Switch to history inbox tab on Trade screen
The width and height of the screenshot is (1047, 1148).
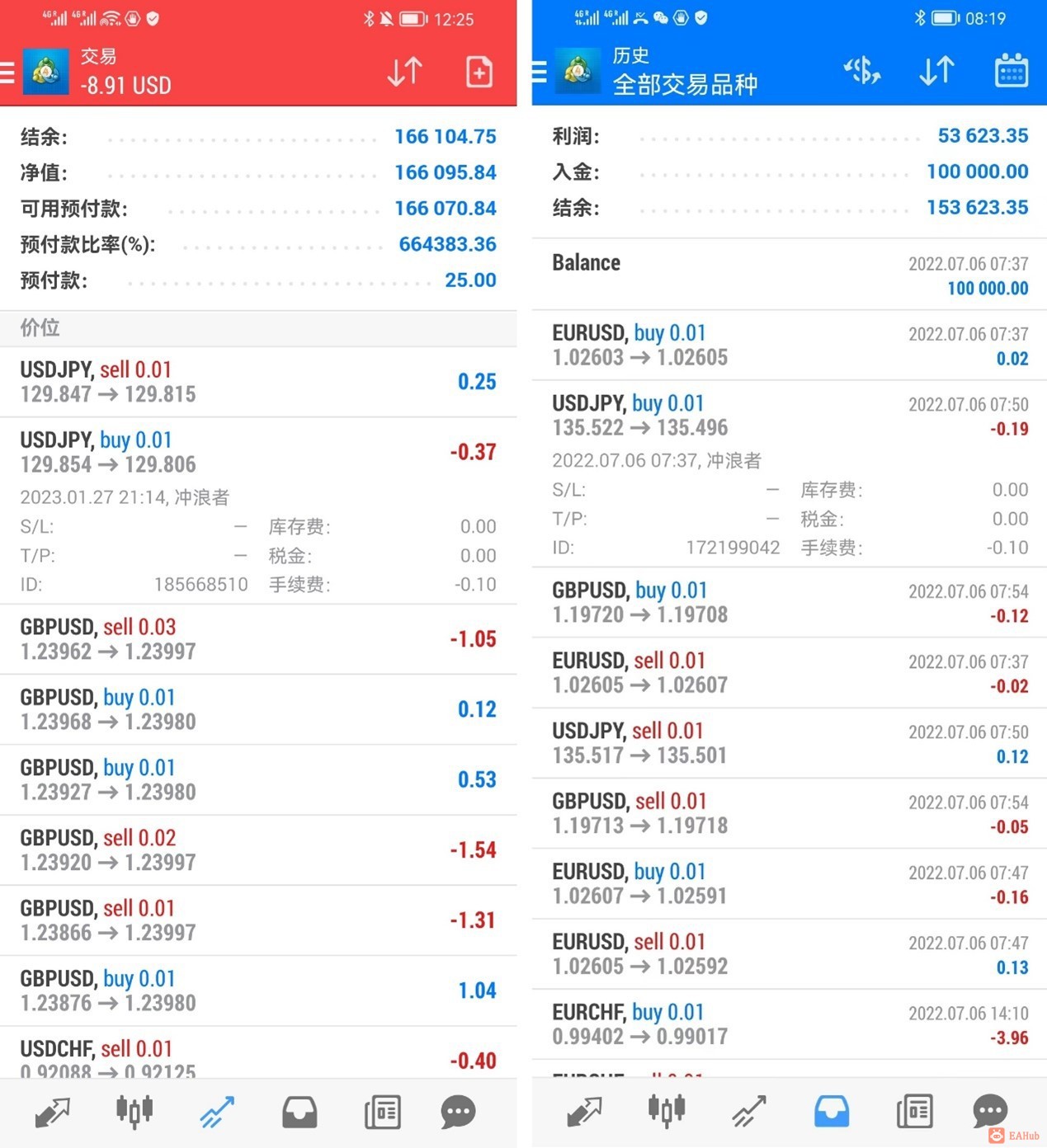coord(299,1112)
